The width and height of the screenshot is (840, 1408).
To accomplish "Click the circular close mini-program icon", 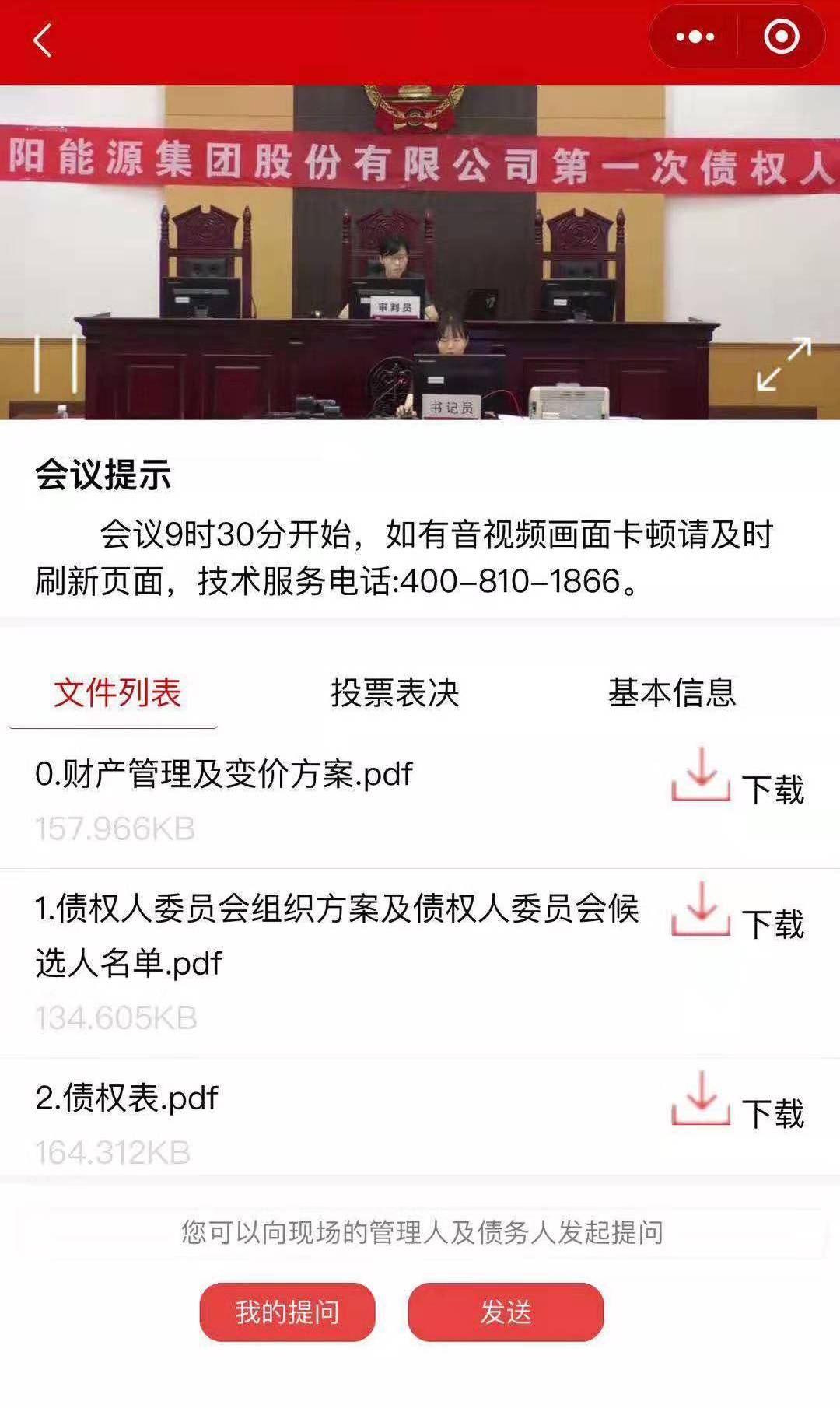I will pos(782,35).
